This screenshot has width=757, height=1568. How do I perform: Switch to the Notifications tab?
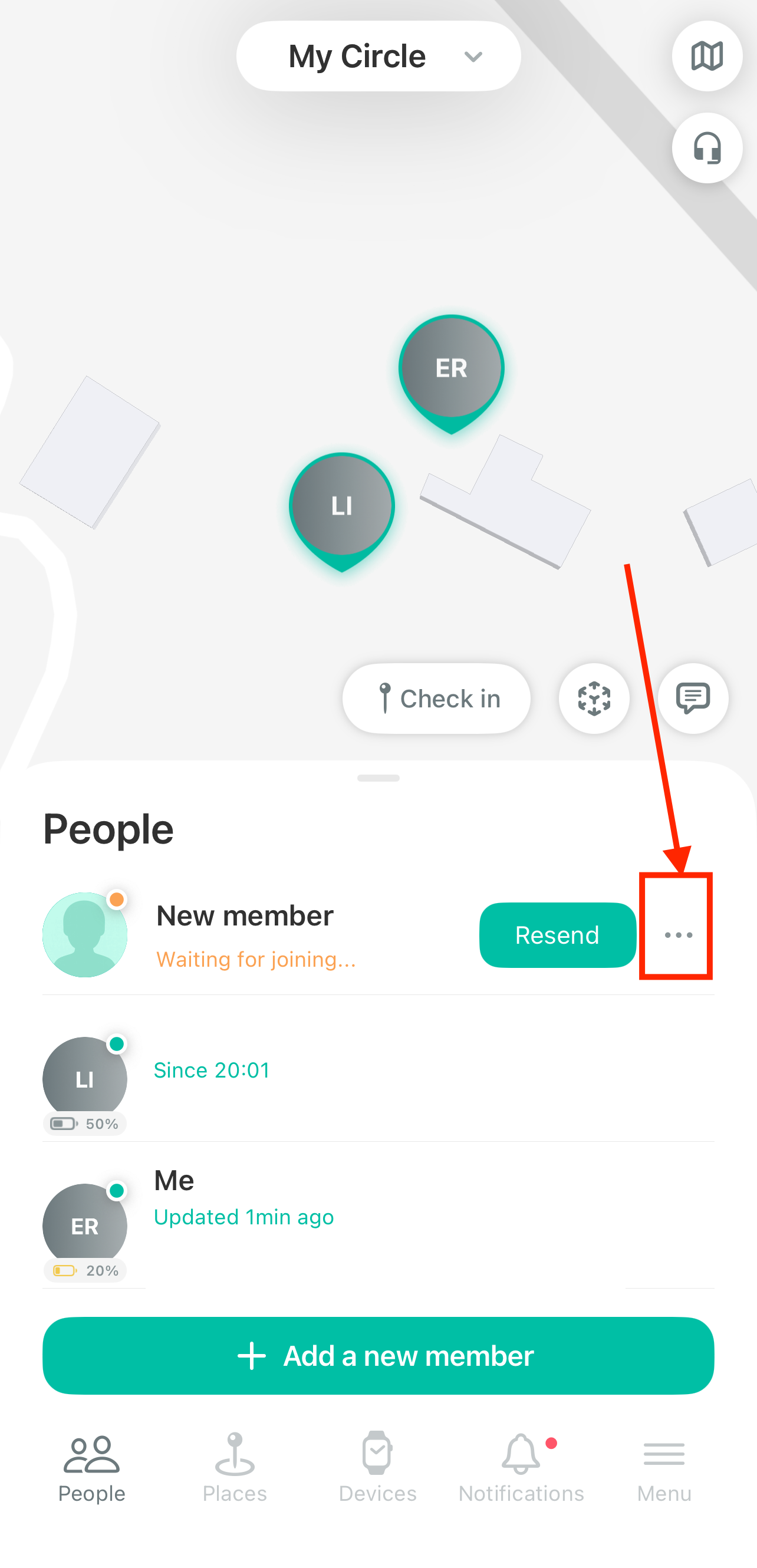521,1468
